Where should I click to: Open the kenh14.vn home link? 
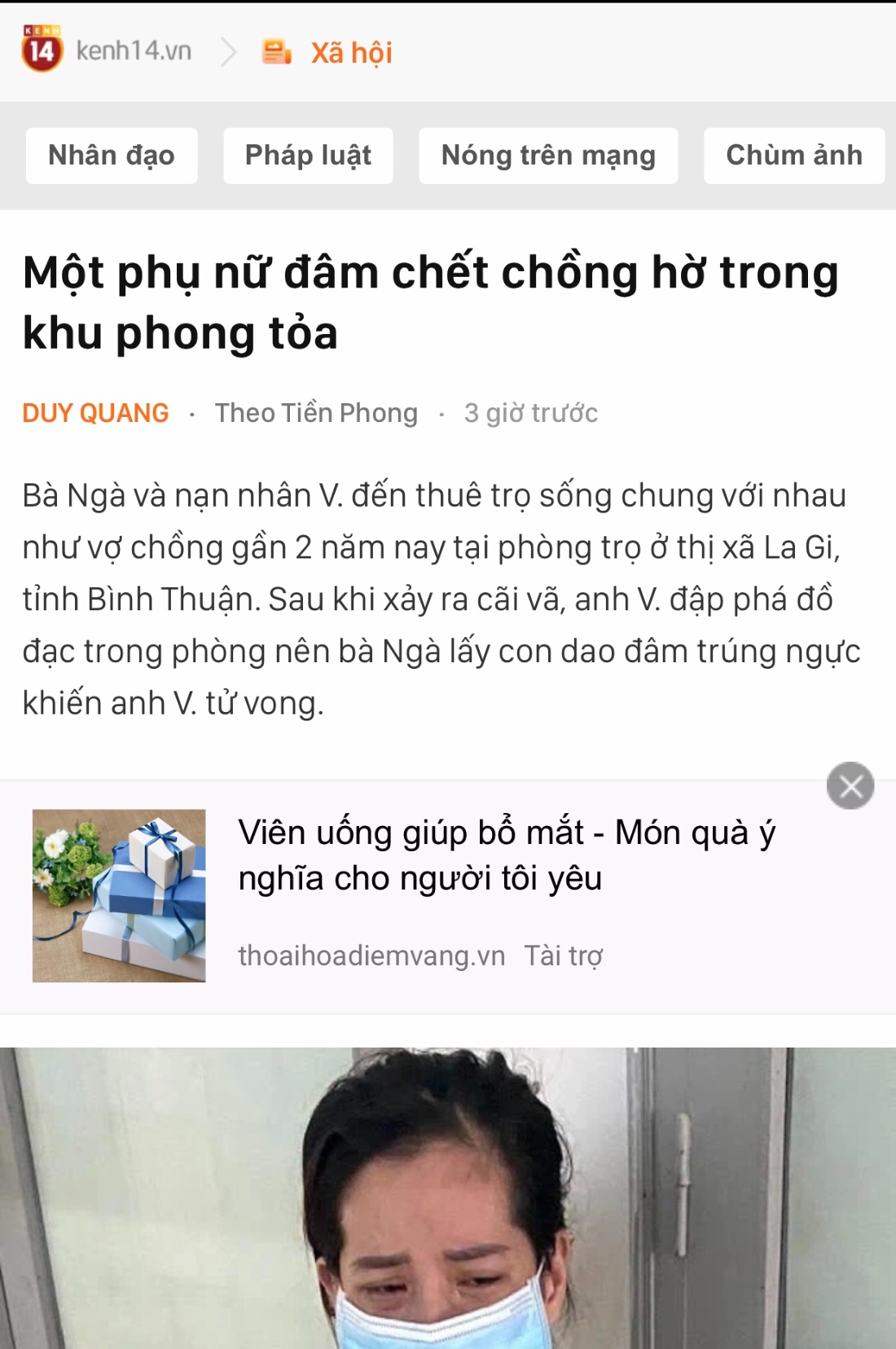[x=108, y=51]
